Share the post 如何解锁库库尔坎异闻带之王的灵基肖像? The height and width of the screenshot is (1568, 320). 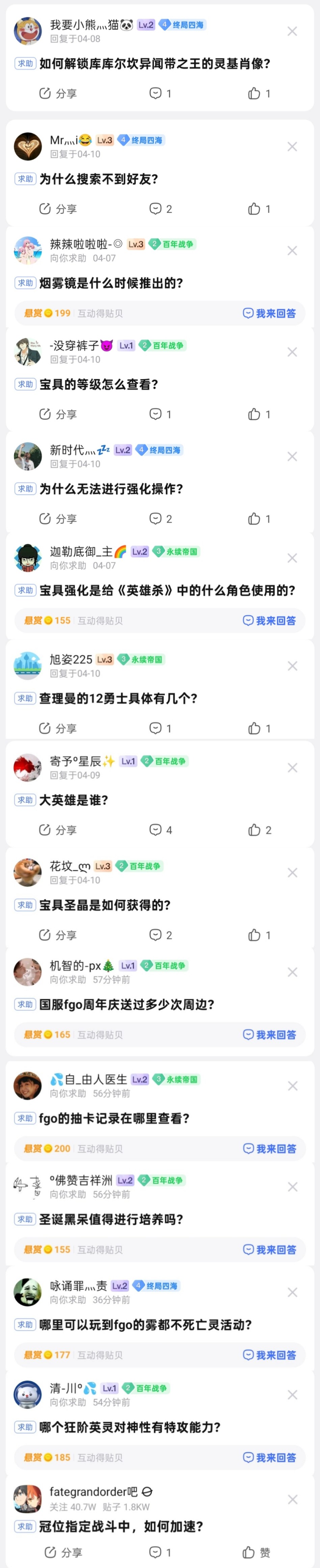(x=58, y=93)
